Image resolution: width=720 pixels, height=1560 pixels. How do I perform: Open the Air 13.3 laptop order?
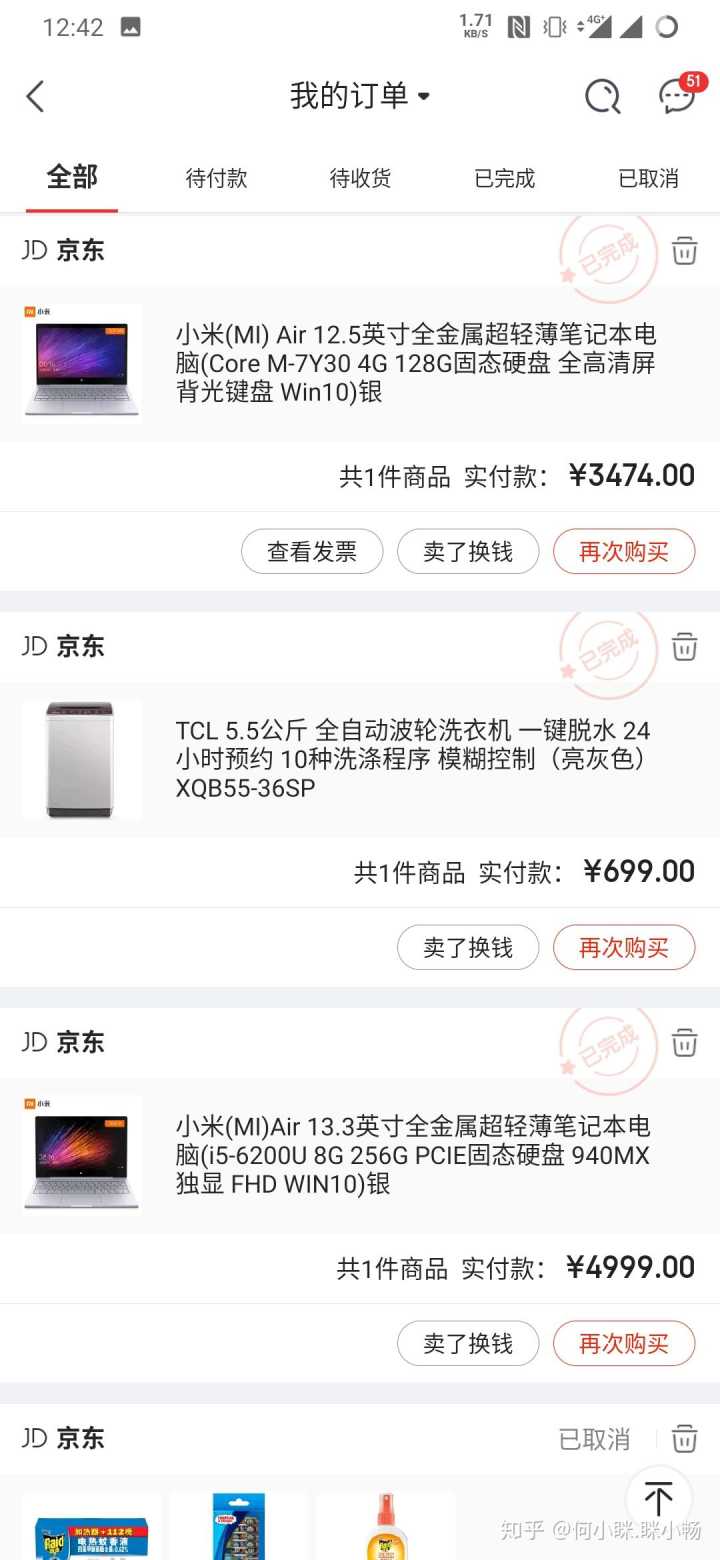click(x=412, y=1156)
